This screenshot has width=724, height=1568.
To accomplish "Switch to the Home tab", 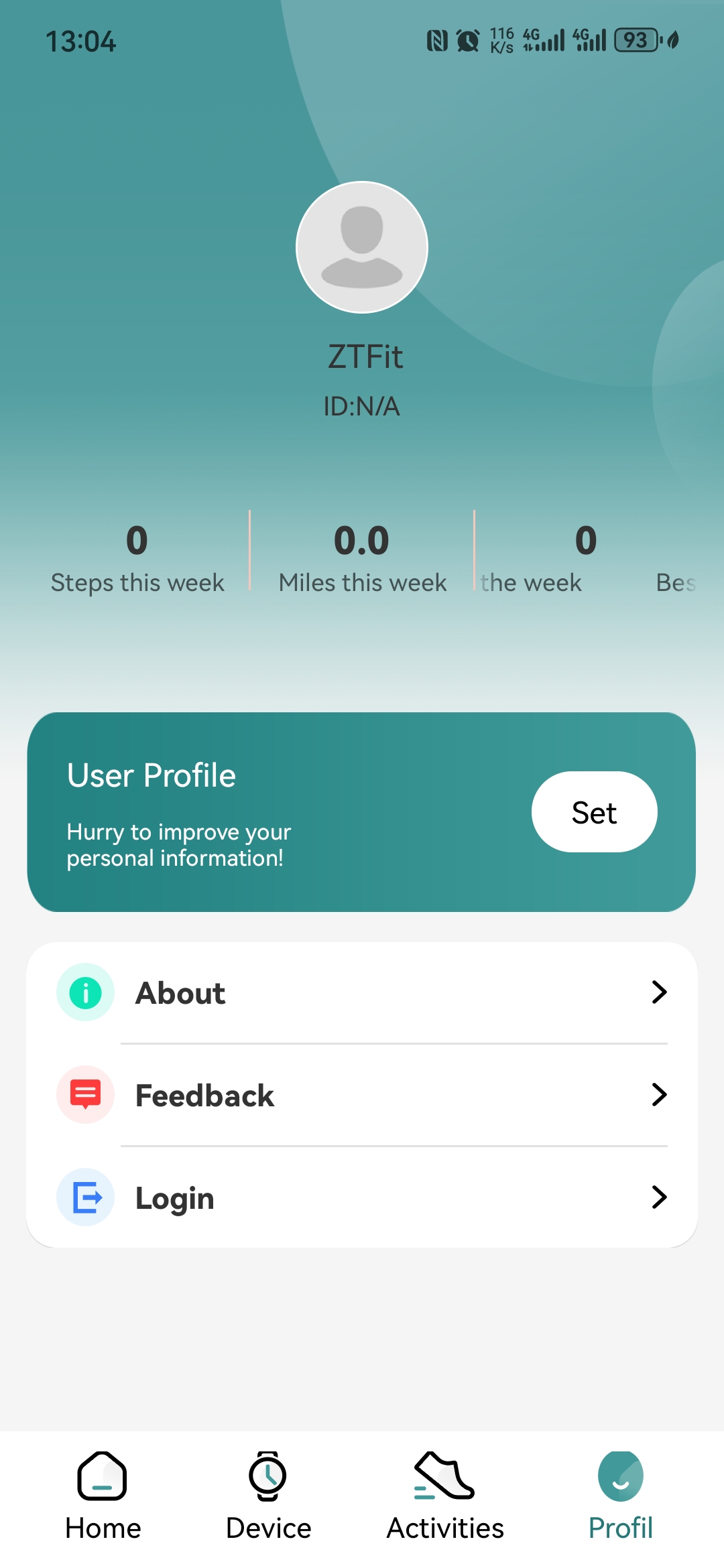I will 103,1496.
